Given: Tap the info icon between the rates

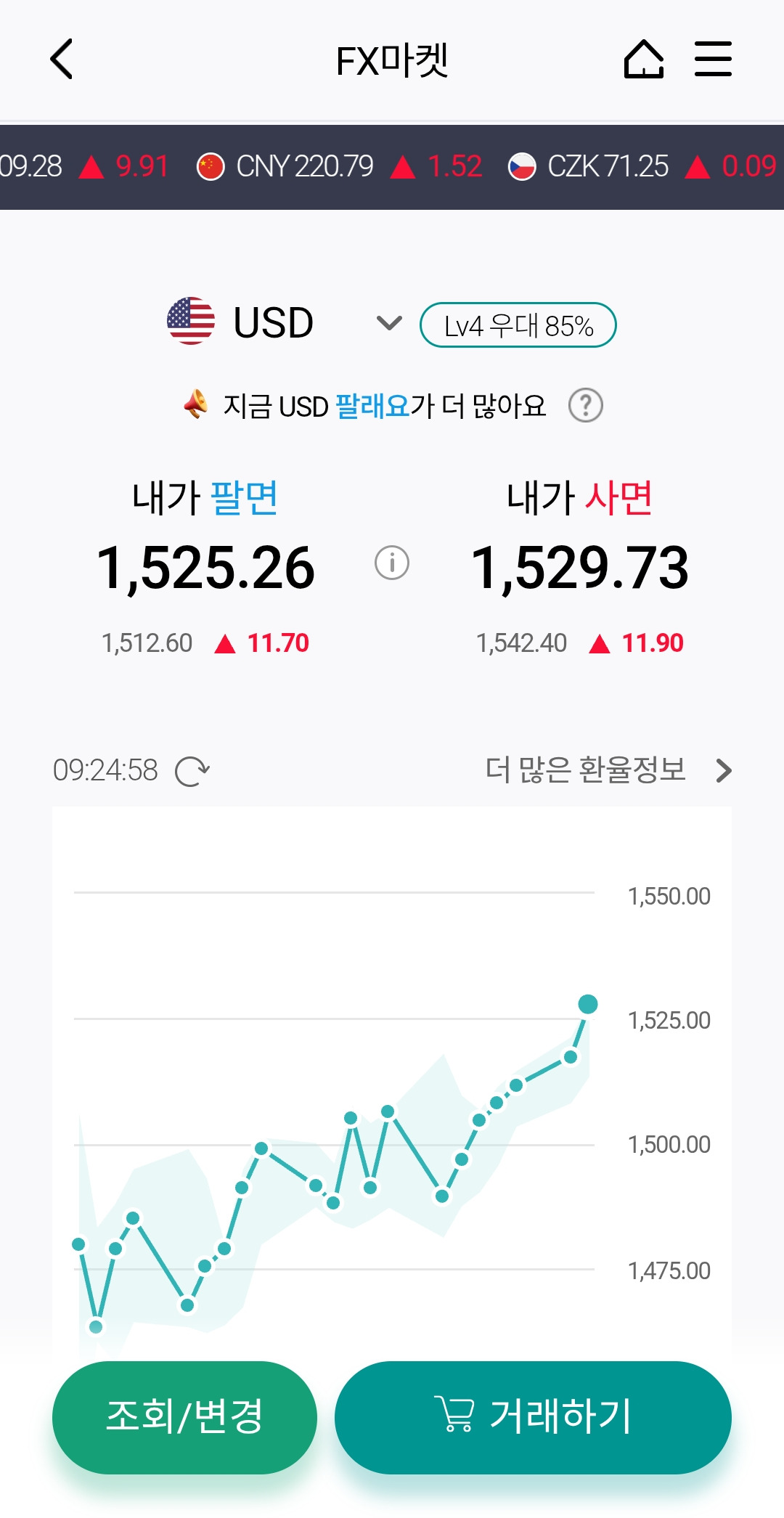Looking at the screenshot, I should click(392, 563).
